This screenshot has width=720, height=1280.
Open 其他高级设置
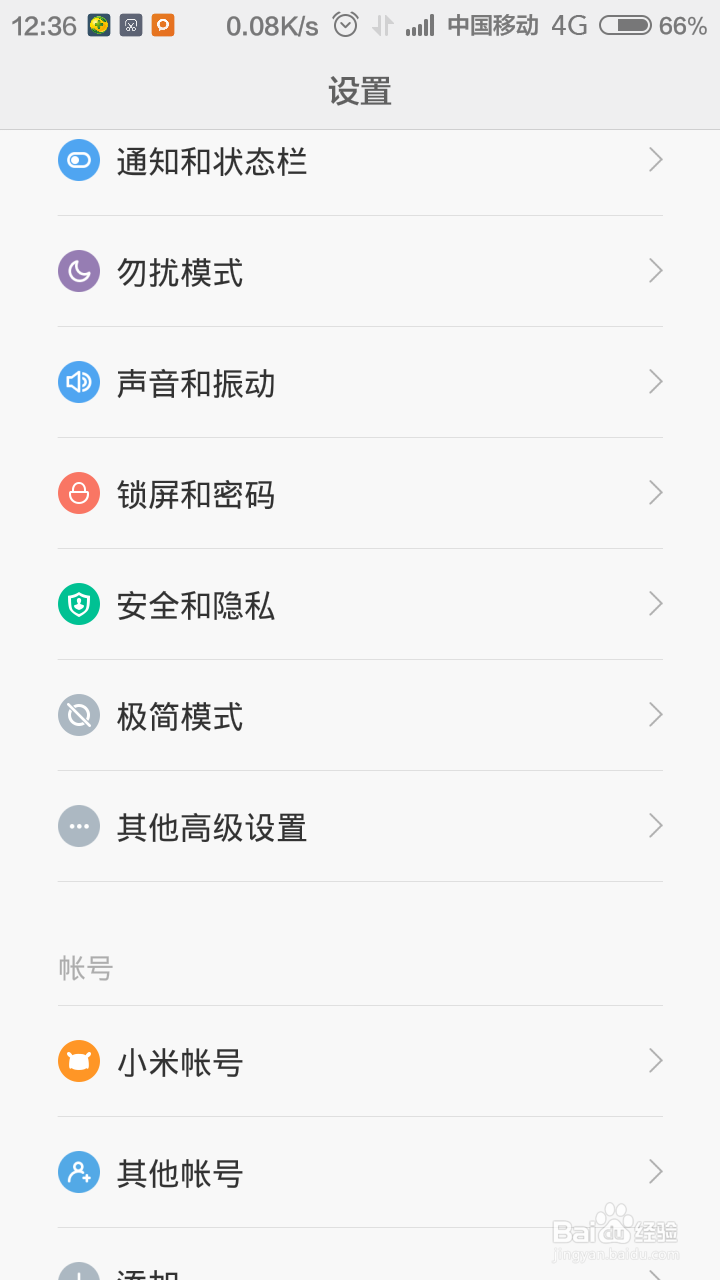click(x=360, y=826)
